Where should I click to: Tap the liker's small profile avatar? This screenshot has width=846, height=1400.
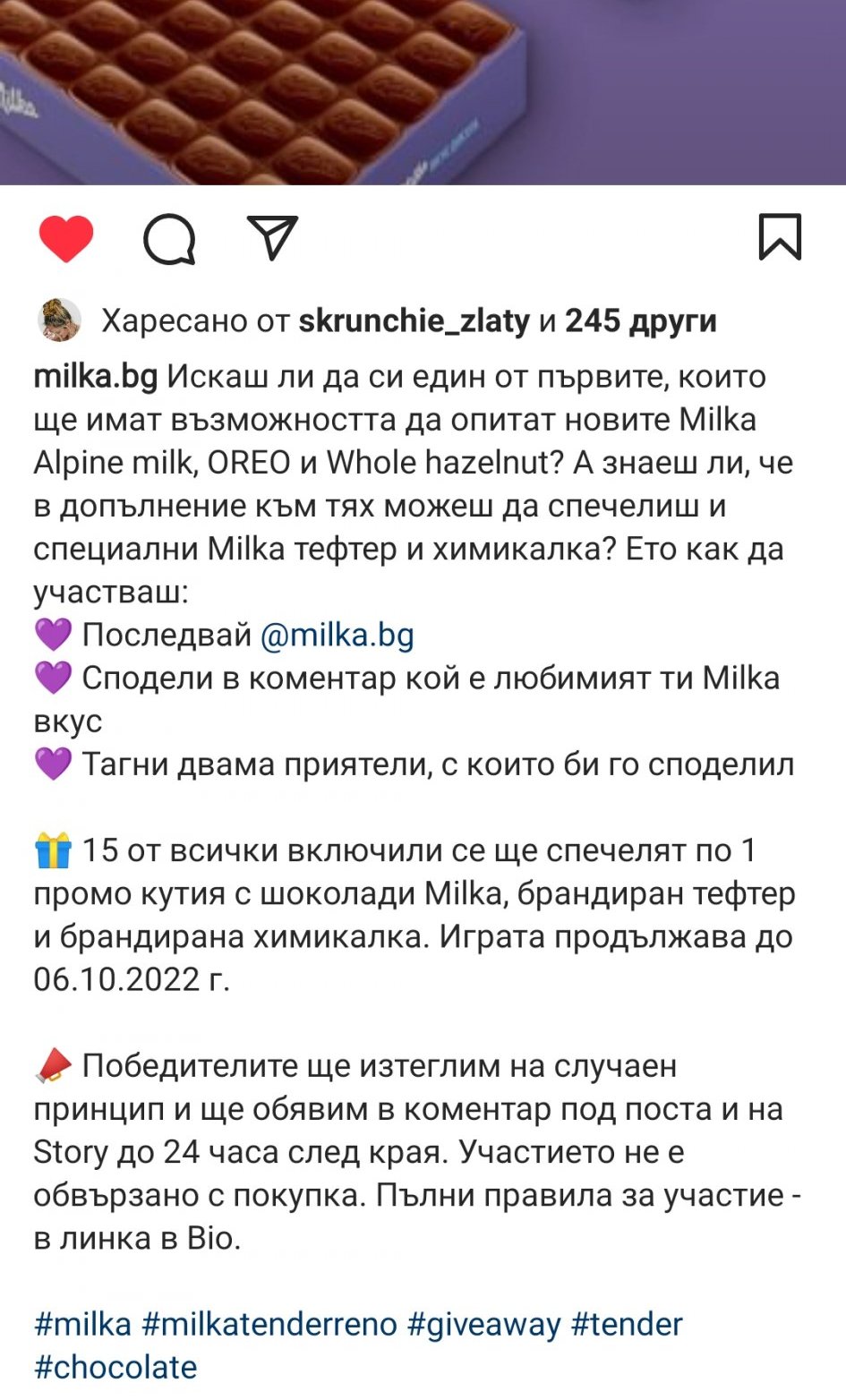click(x=59, y=320)
